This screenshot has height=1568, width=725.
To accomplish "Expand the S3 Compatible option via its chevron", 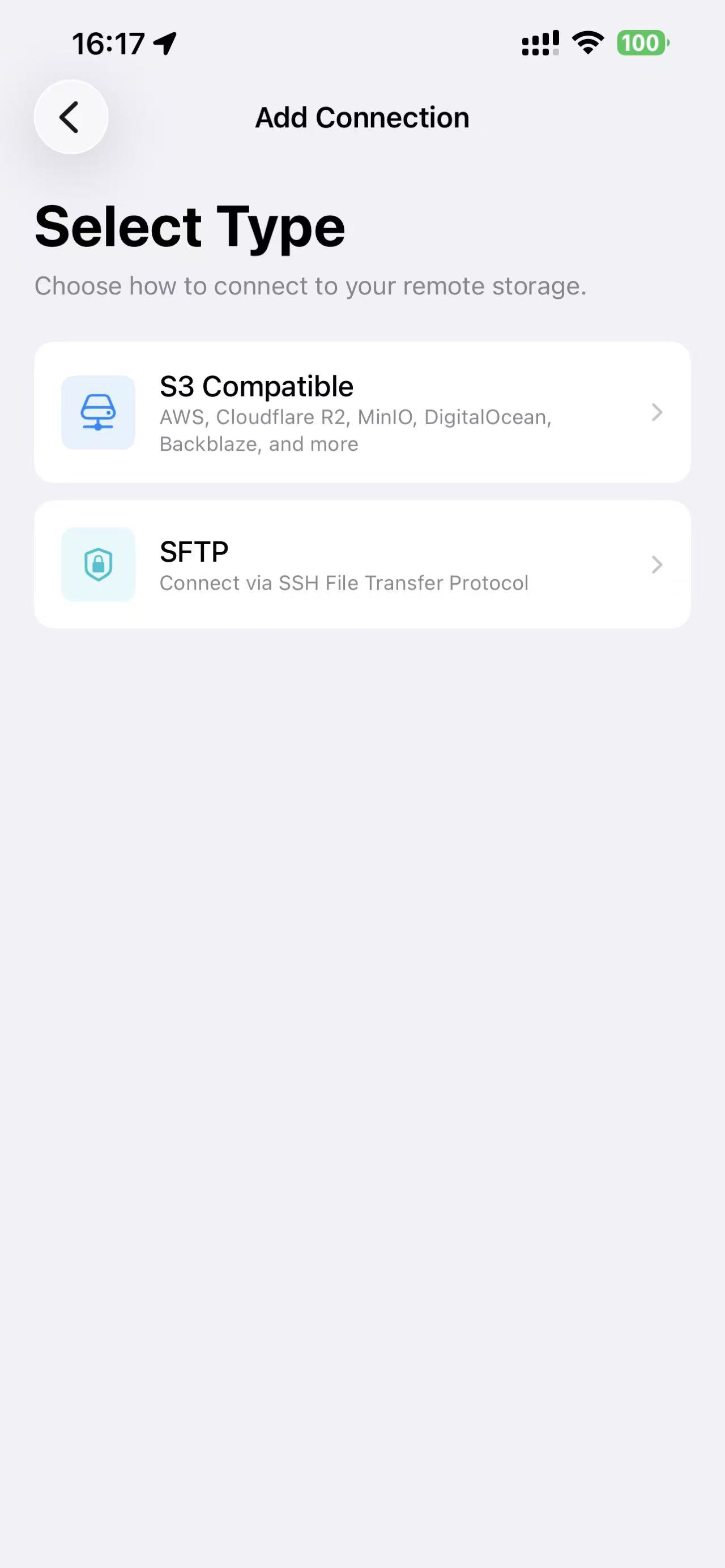I will [x=658, y=413].
